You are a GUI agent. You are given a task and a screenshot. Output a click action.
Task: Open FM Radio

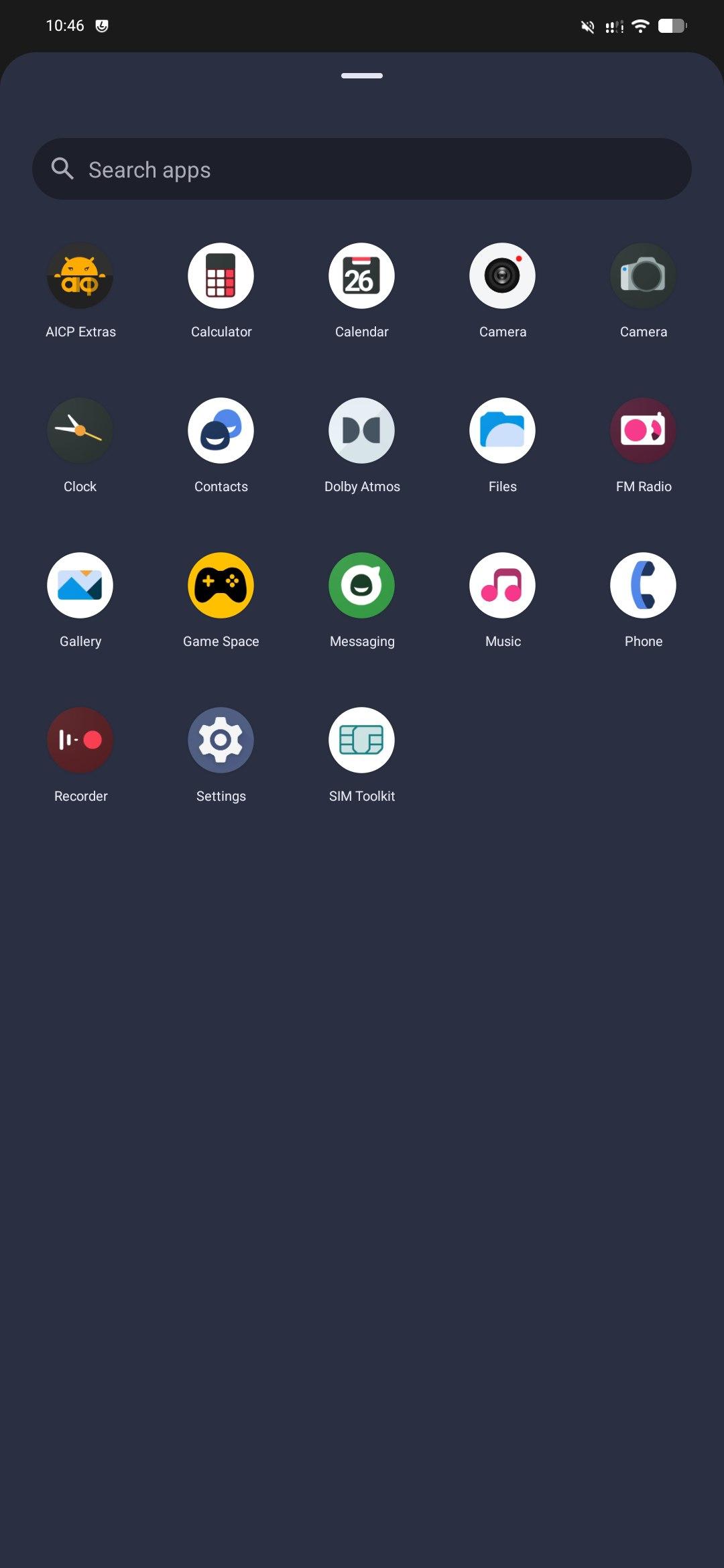point(643,431)
